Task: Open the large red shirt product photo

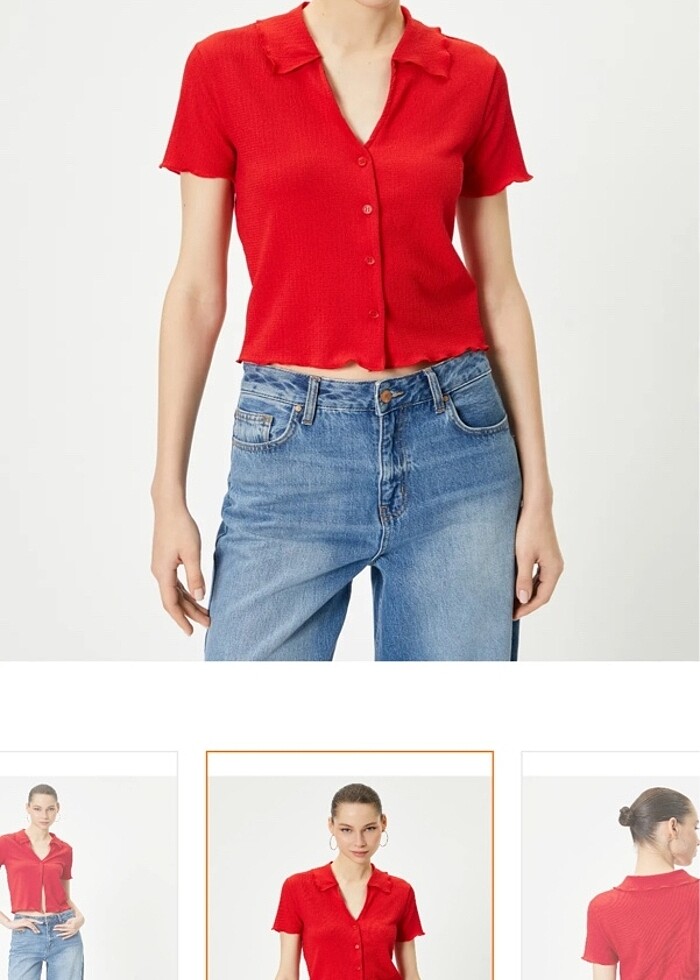Action: 350,330
